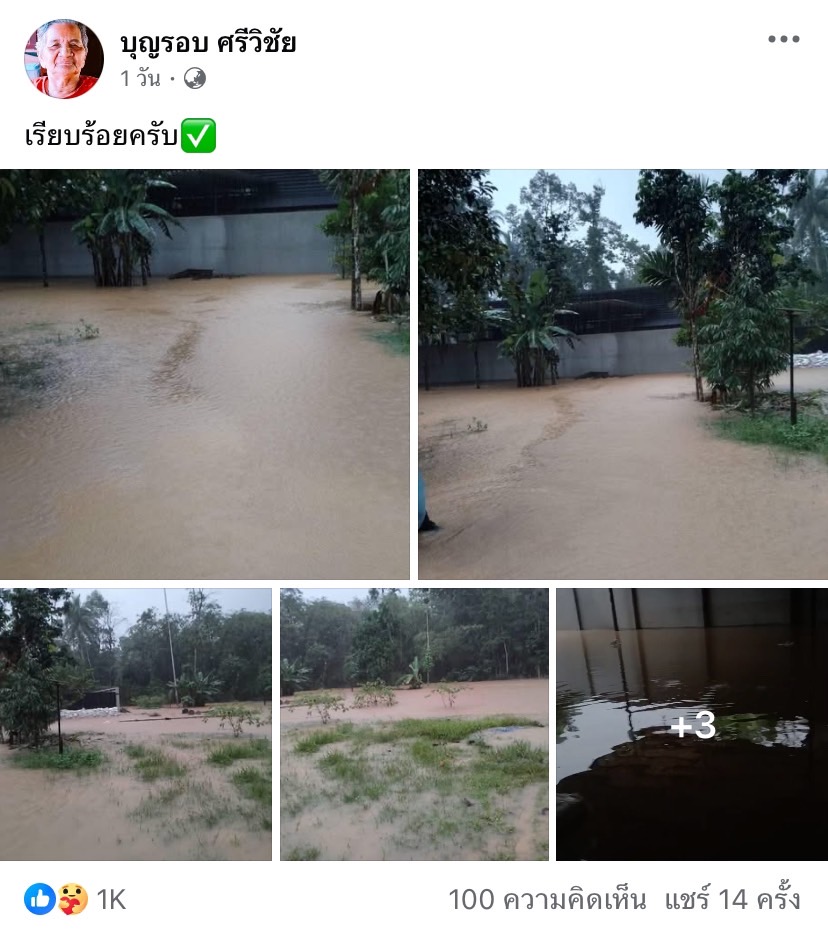Open the profile name บุญรอบ ศรีวิชัย
828x929 pixels.
click(x=208, y=43)
